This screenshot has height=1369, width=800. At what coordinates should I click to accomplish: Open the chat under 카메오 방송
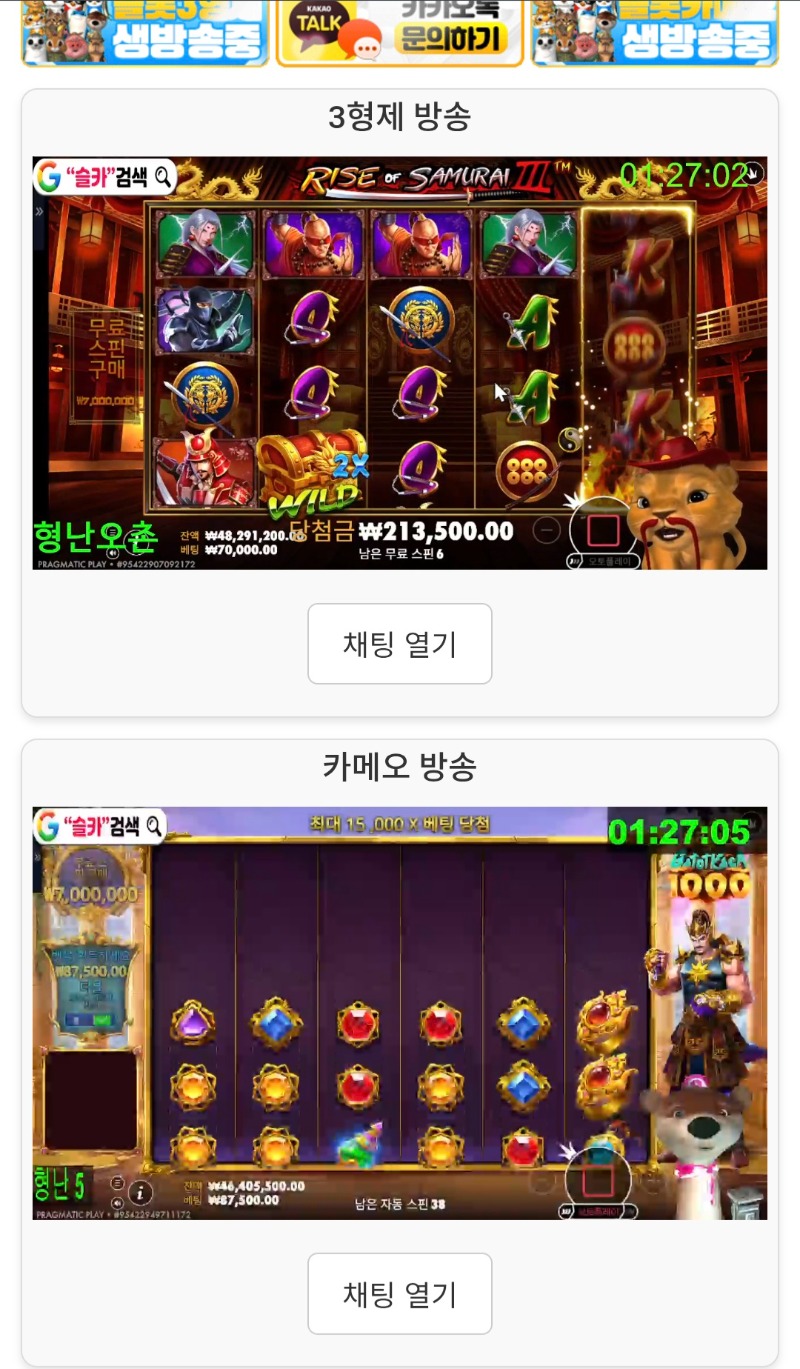[399, 1294]
